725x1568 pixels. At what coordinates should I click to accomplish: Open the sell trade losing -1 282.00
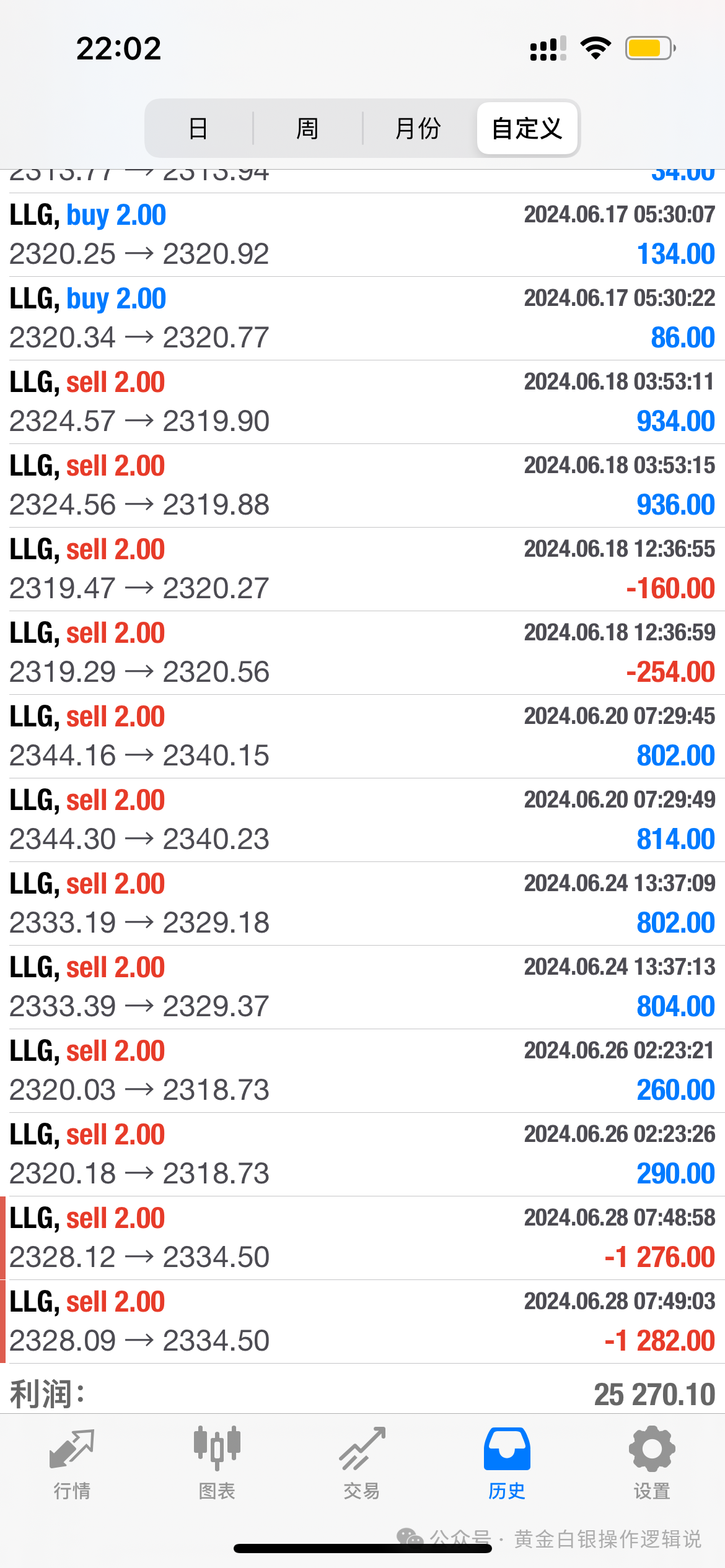(x=362, y=1322)
